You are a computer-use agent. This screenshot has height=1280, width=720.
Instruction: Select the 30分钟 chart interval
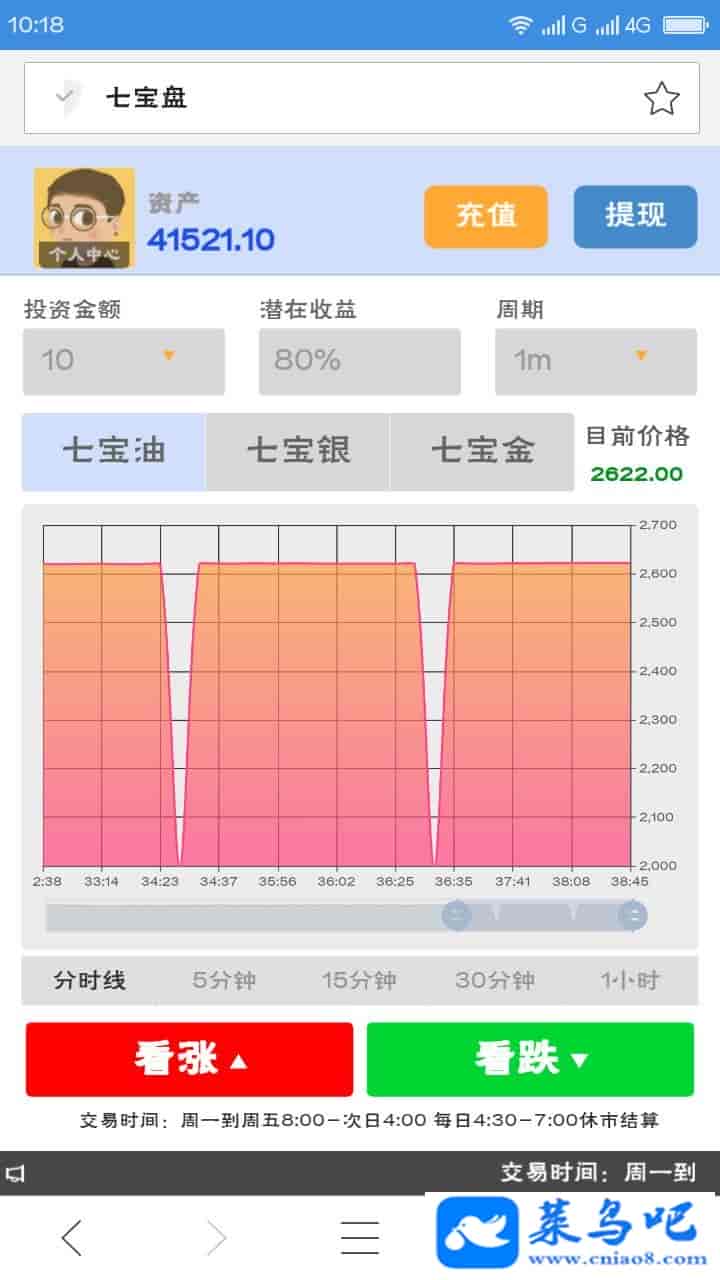point(495,980)
